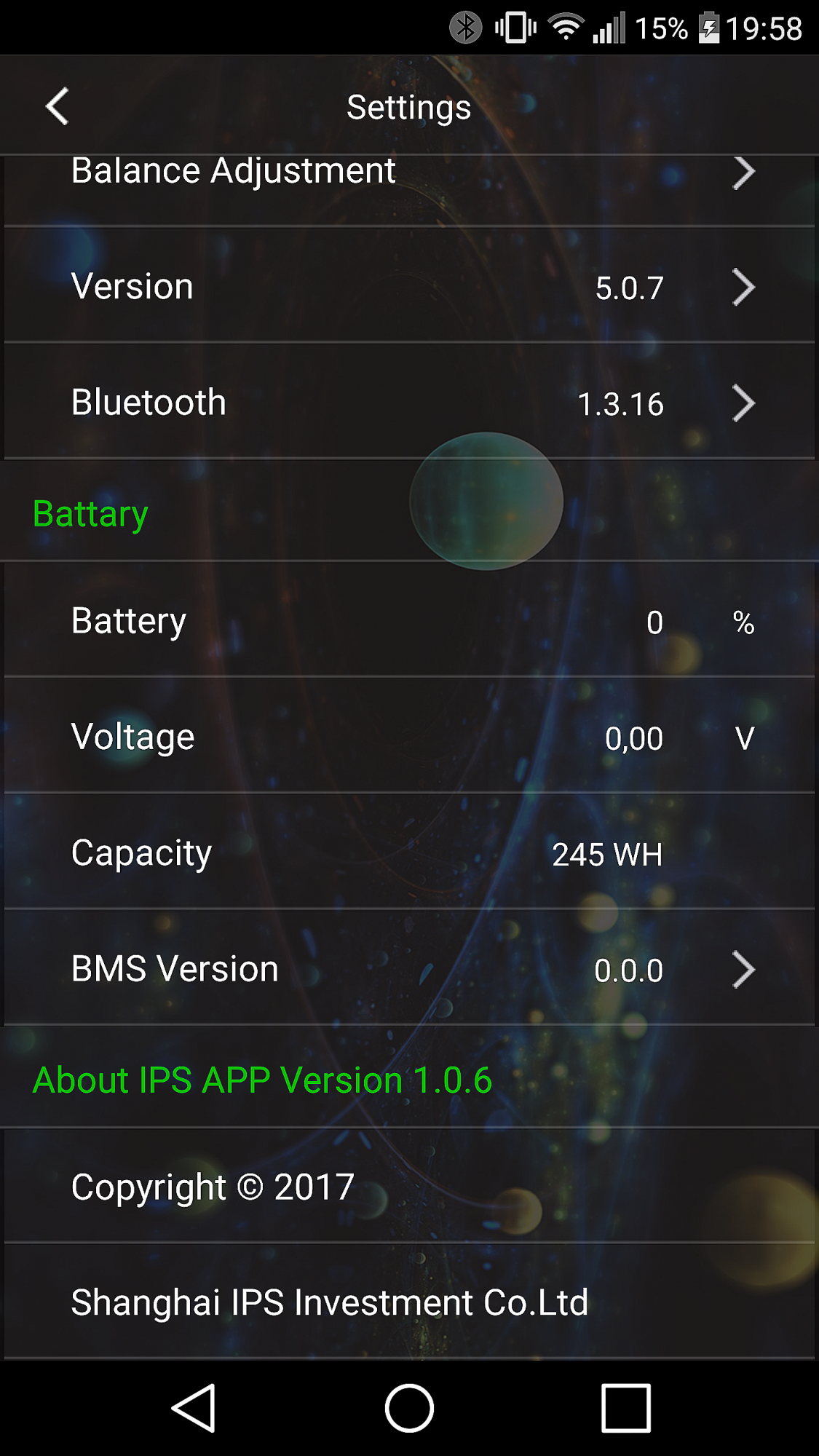The width and height of the screenshot is (819, 1456).
Task: Open the recent apps view
Action: pyautogui.click(x=625, y=1408)
